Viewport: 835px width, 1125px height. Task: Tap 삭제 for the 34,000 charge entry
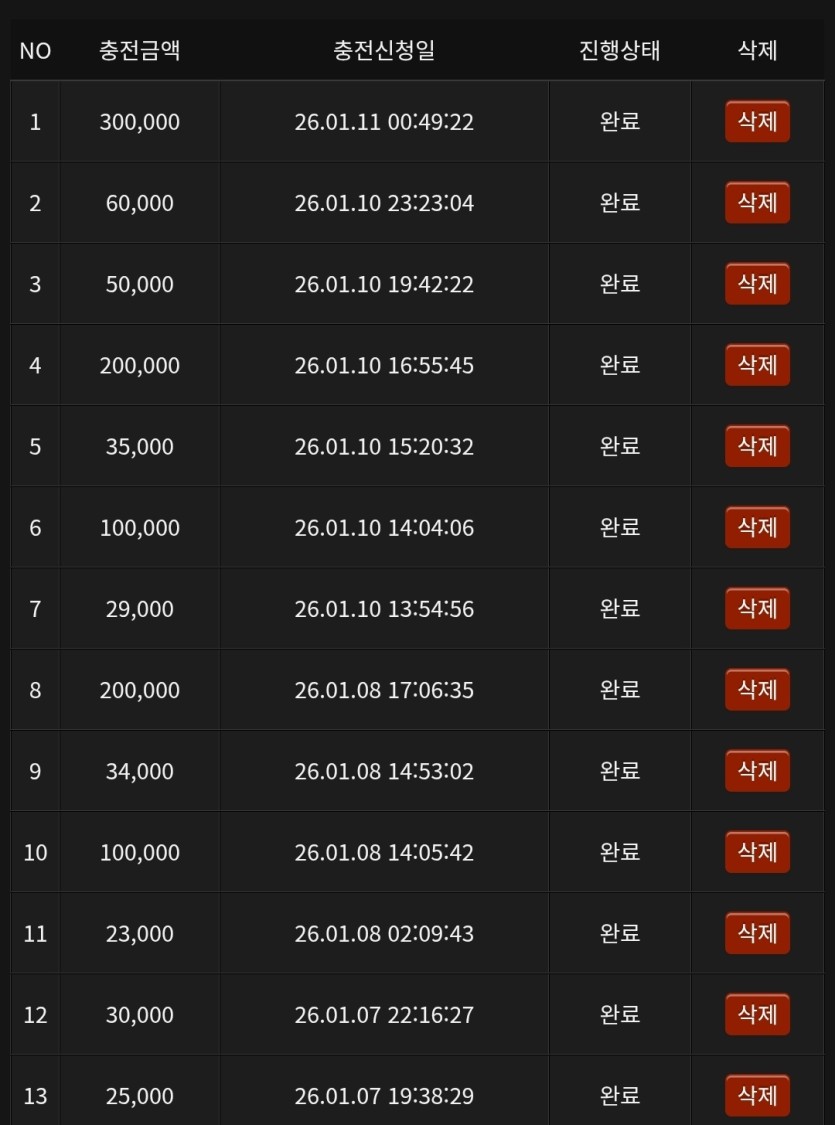tap(757, 771)
